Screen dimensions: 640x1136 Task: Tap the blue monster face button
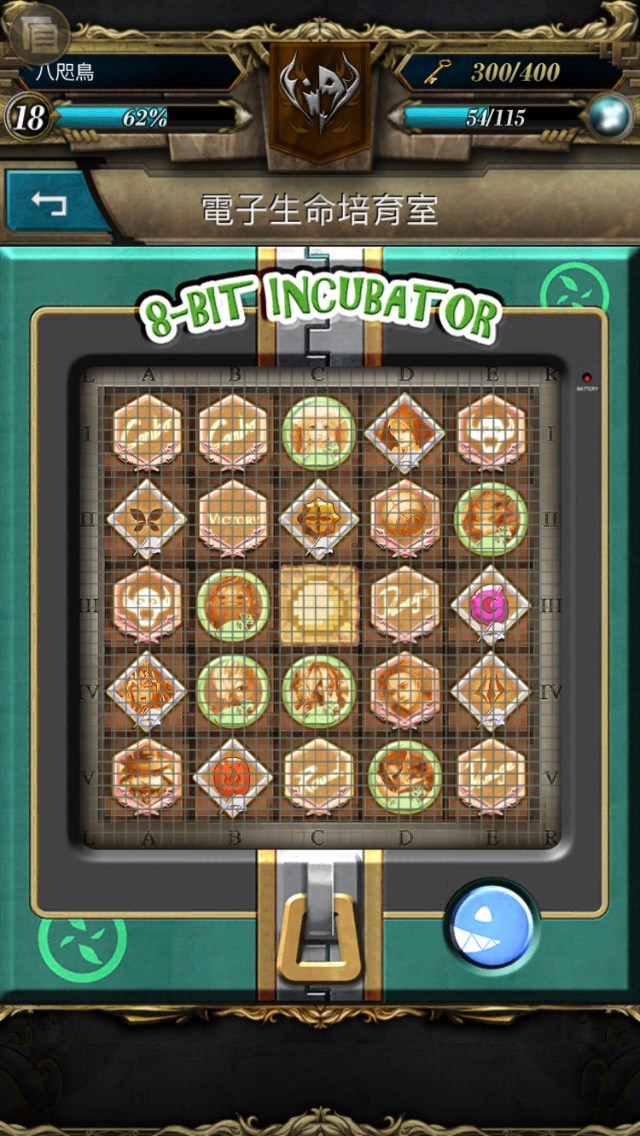click(492, 927)
